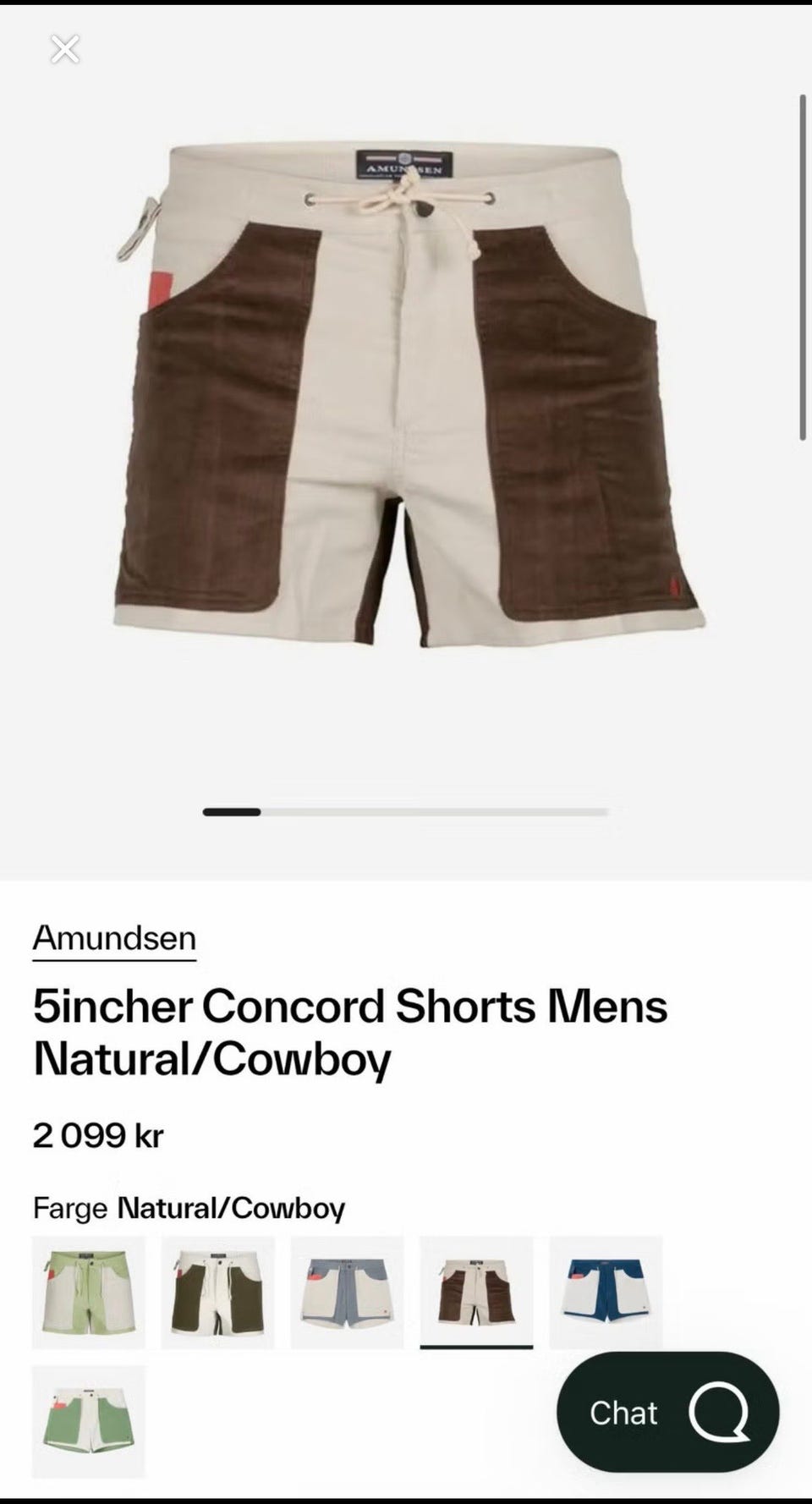Open the Amundsen brand link

click(114, 938)
